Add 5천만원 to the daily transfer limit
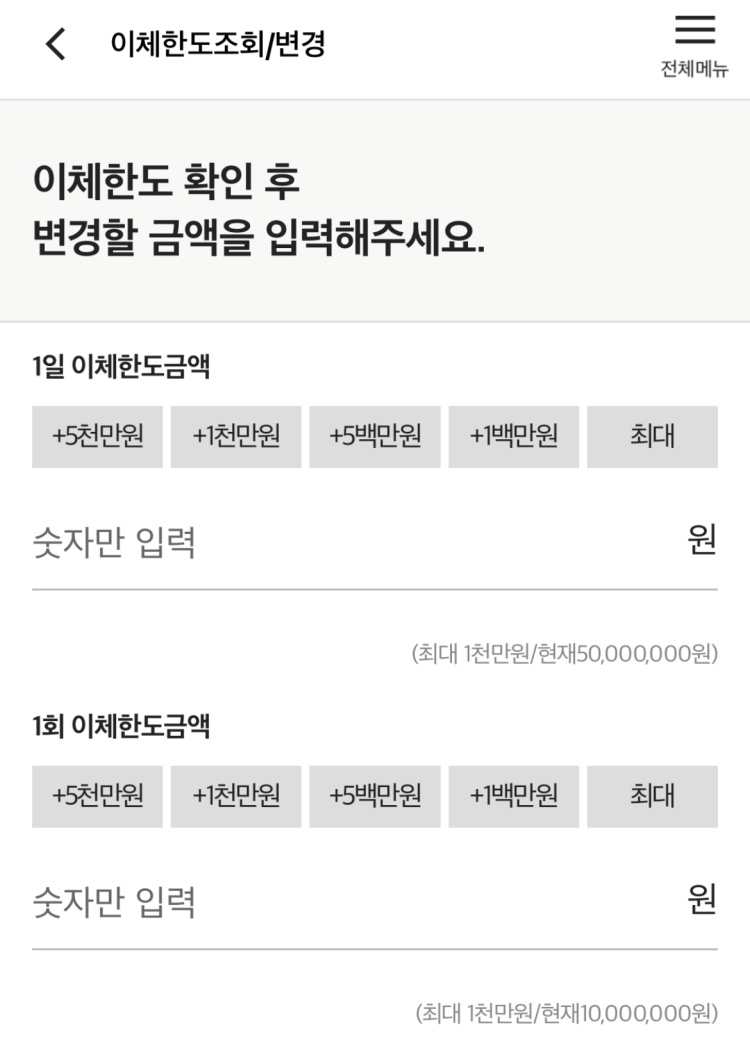 coord(98,436)
